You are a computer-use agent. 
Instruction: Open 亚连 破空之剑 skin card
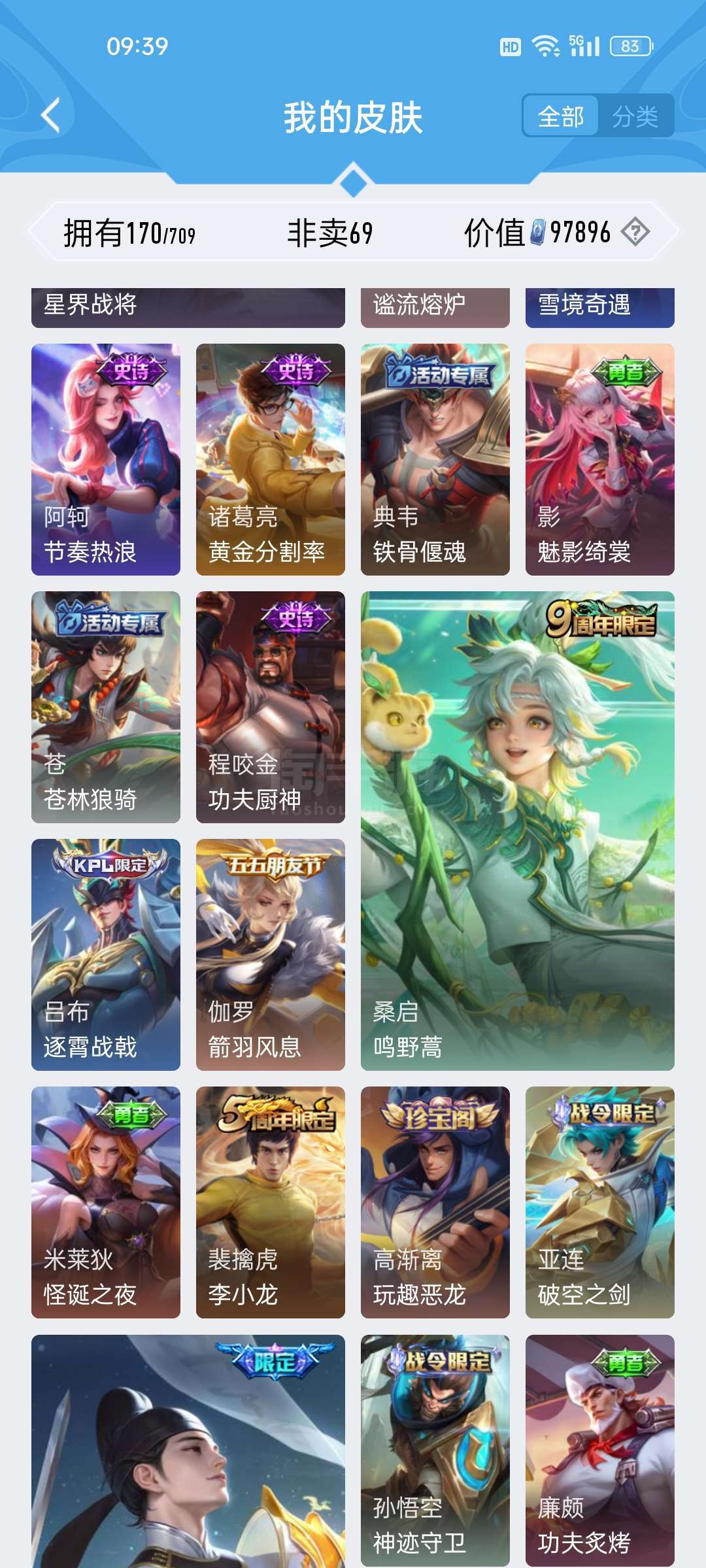coord(600,1202)
